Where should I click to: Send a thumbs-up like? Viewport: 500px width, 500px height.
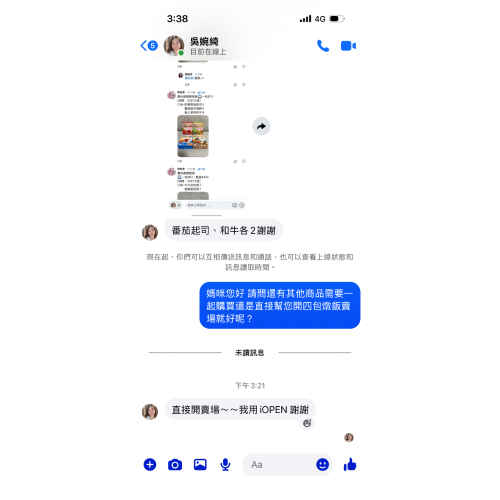[x=350, y=464]
